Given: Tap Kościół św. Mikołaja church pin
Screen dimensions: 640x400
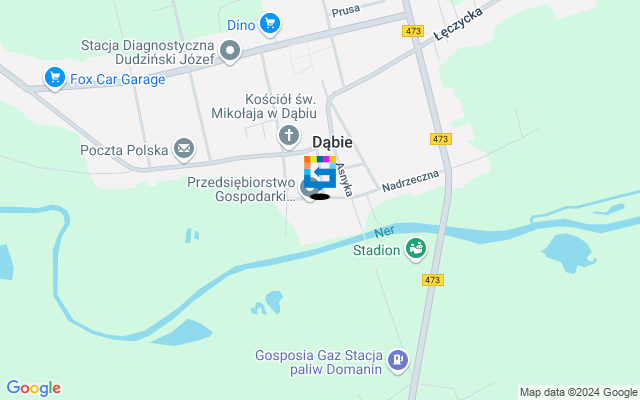Looking at the screenshot, I should (x=289, y=136).
